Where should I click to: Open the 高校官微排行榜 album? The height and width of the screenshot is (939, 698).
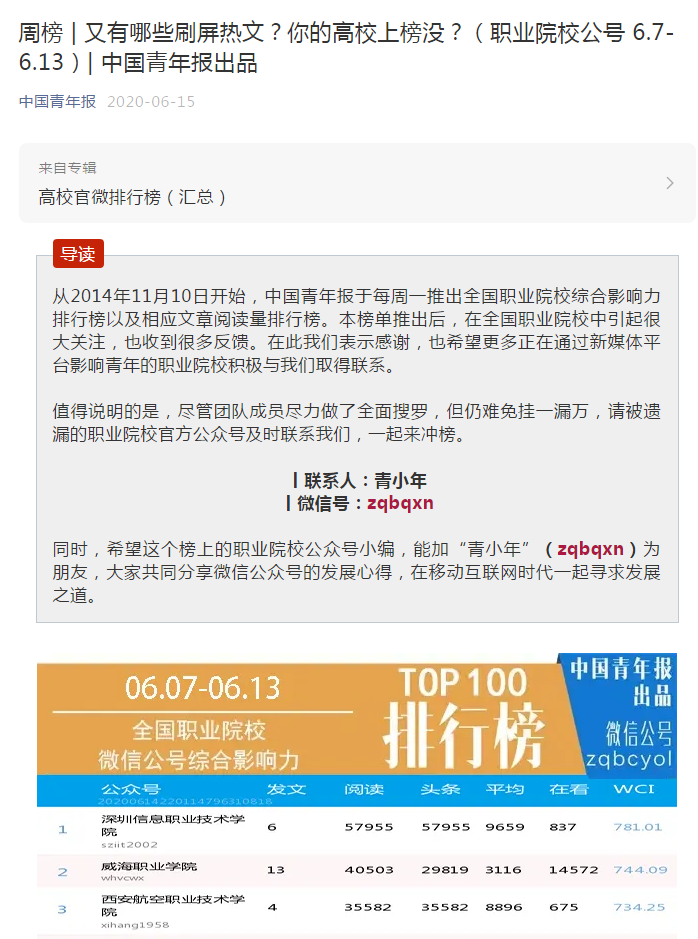(356, 183)
